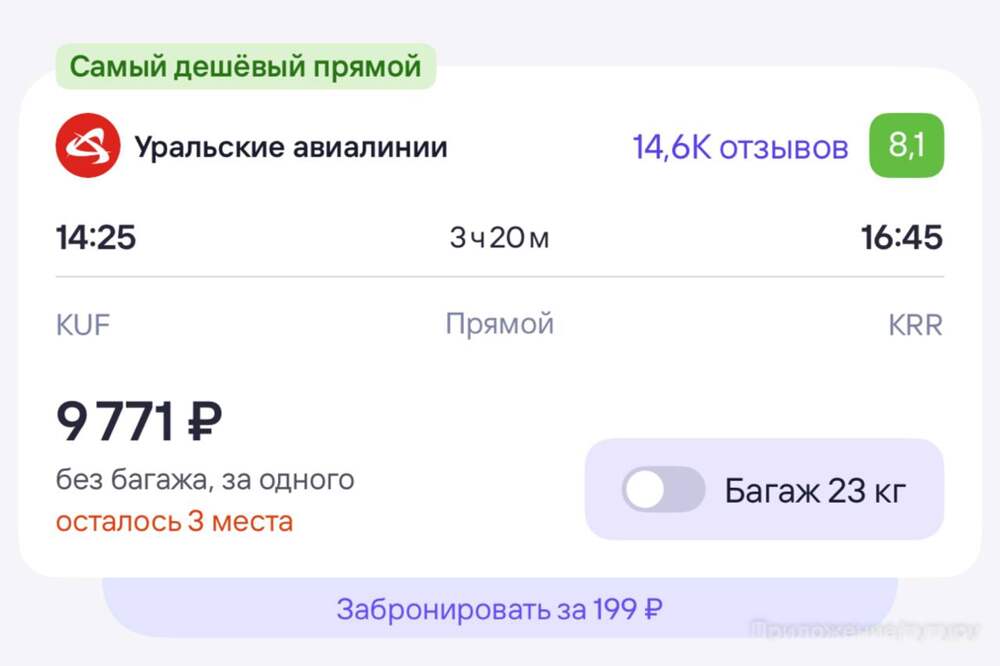Enable the Багаж 23 кг toggle
The width and height of the screenshot is (1000, 666).
pyautogui.click(x=663, y=491)
